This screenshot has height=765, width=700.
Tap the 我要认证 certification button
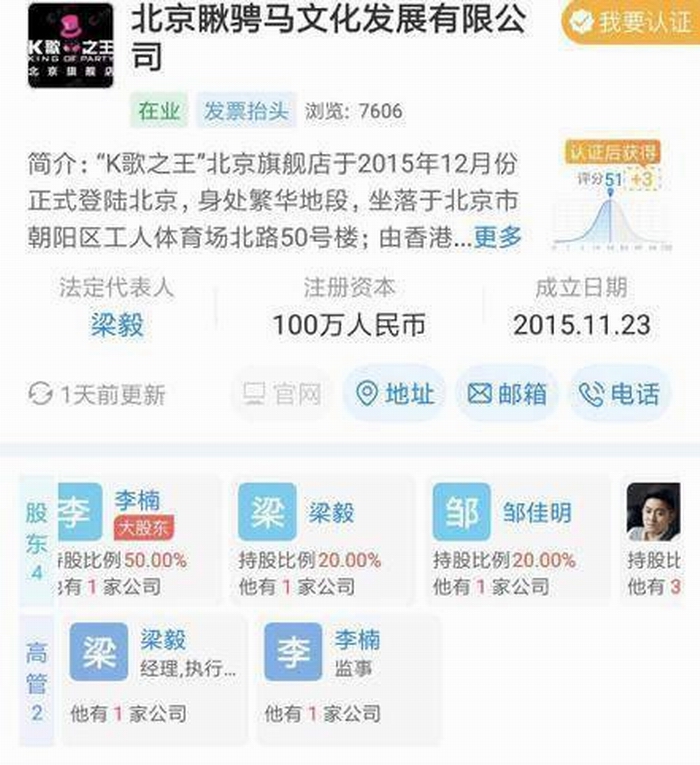[630, 22]
